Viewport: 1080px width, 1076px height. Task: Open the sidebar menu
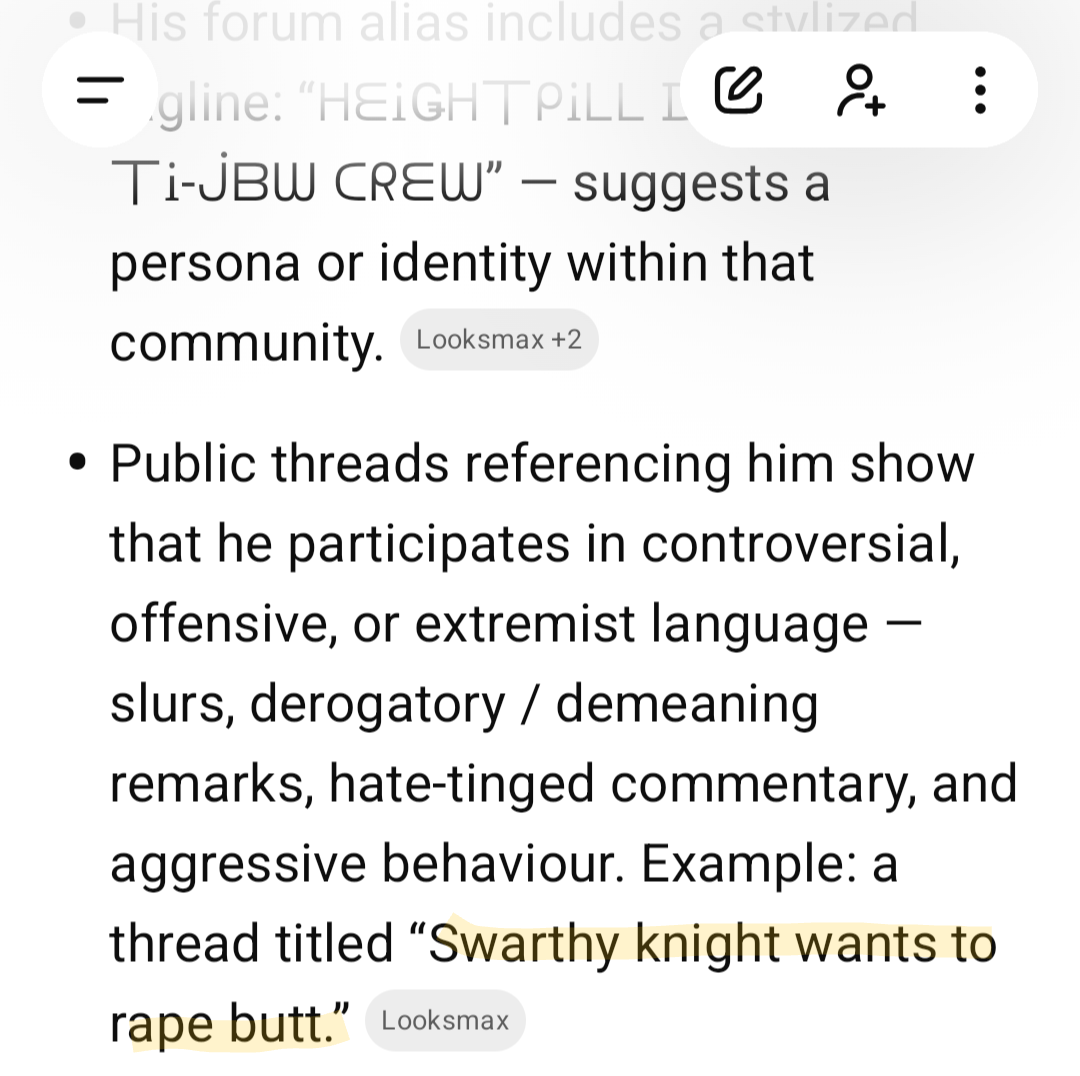[99, 90]
